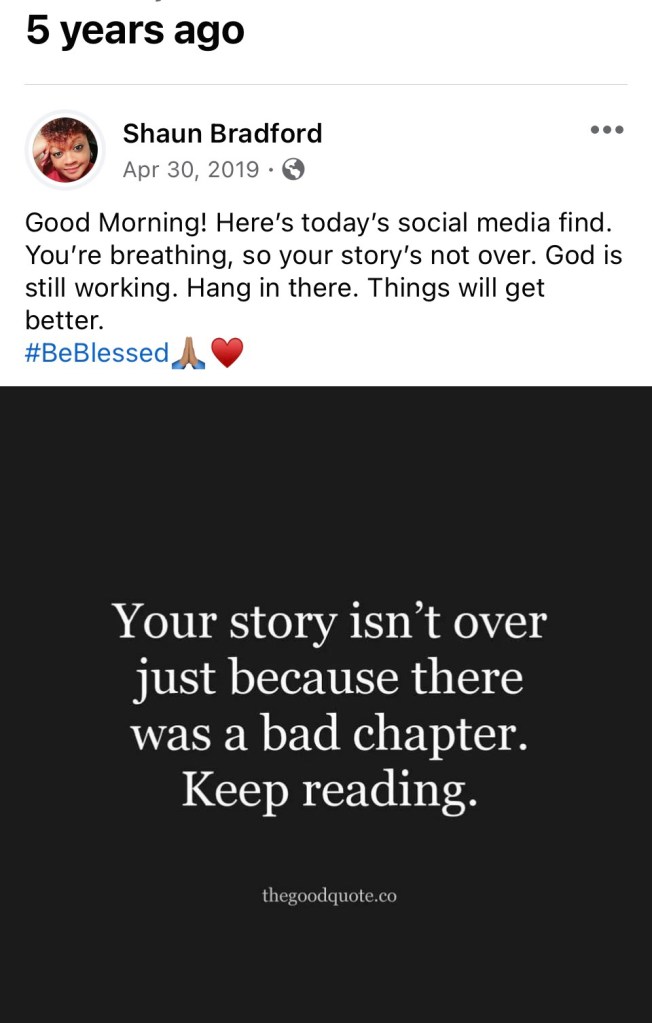Open the three-dot menu on Shaun Bradford's post
The width and height of the screenshot is (652, 1023).
pos(606,130)
